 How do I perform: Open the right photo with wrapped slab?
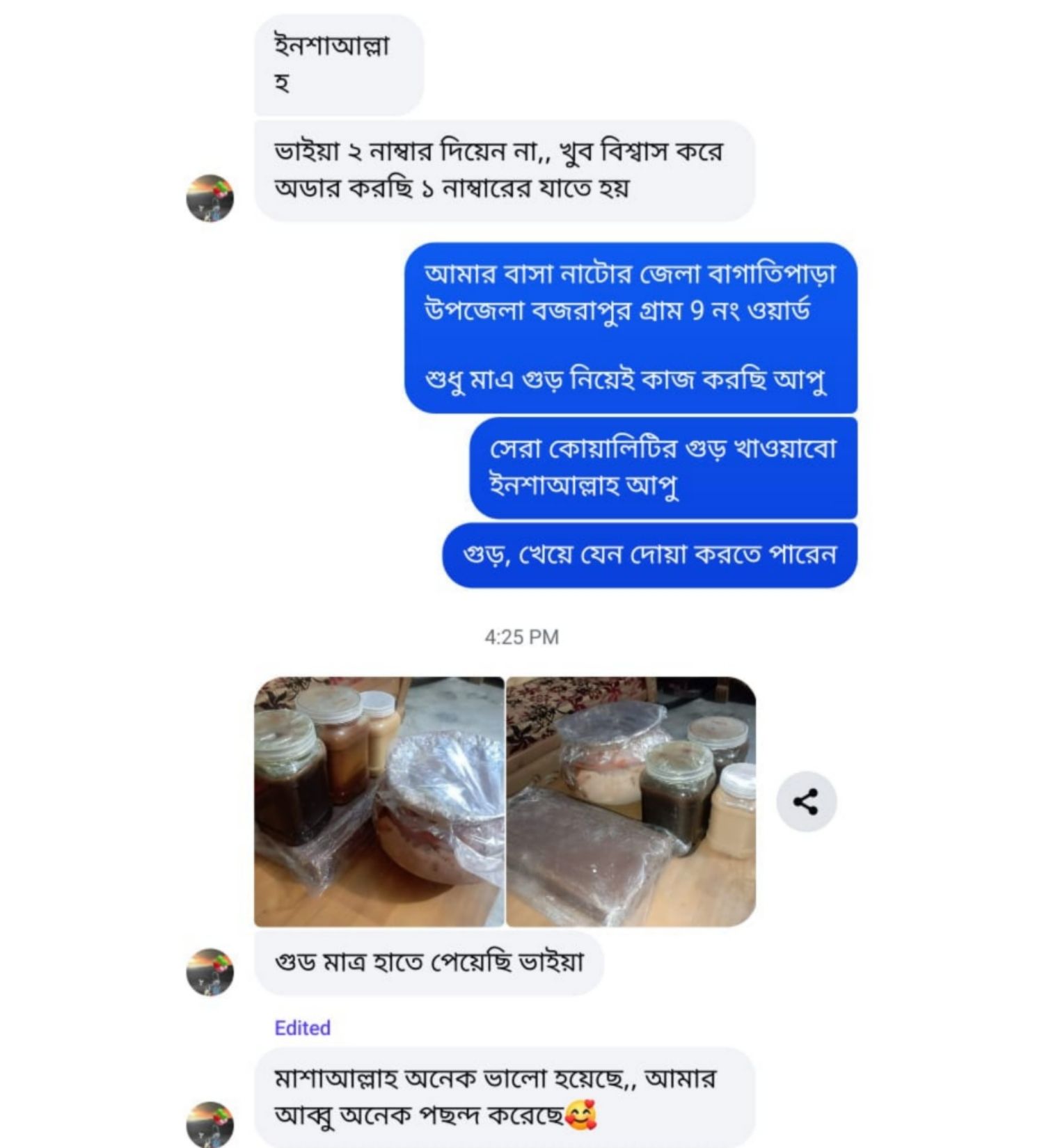point(631,802)
